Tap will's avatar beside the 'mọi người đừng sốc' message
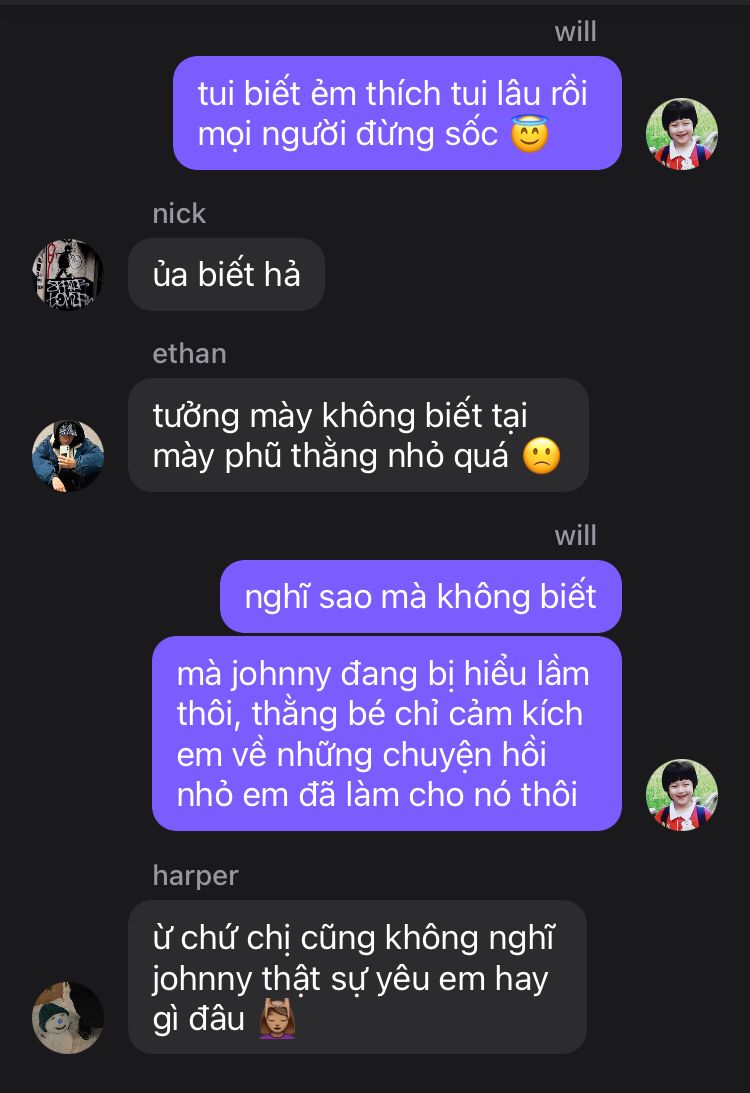 pos(682,134)
